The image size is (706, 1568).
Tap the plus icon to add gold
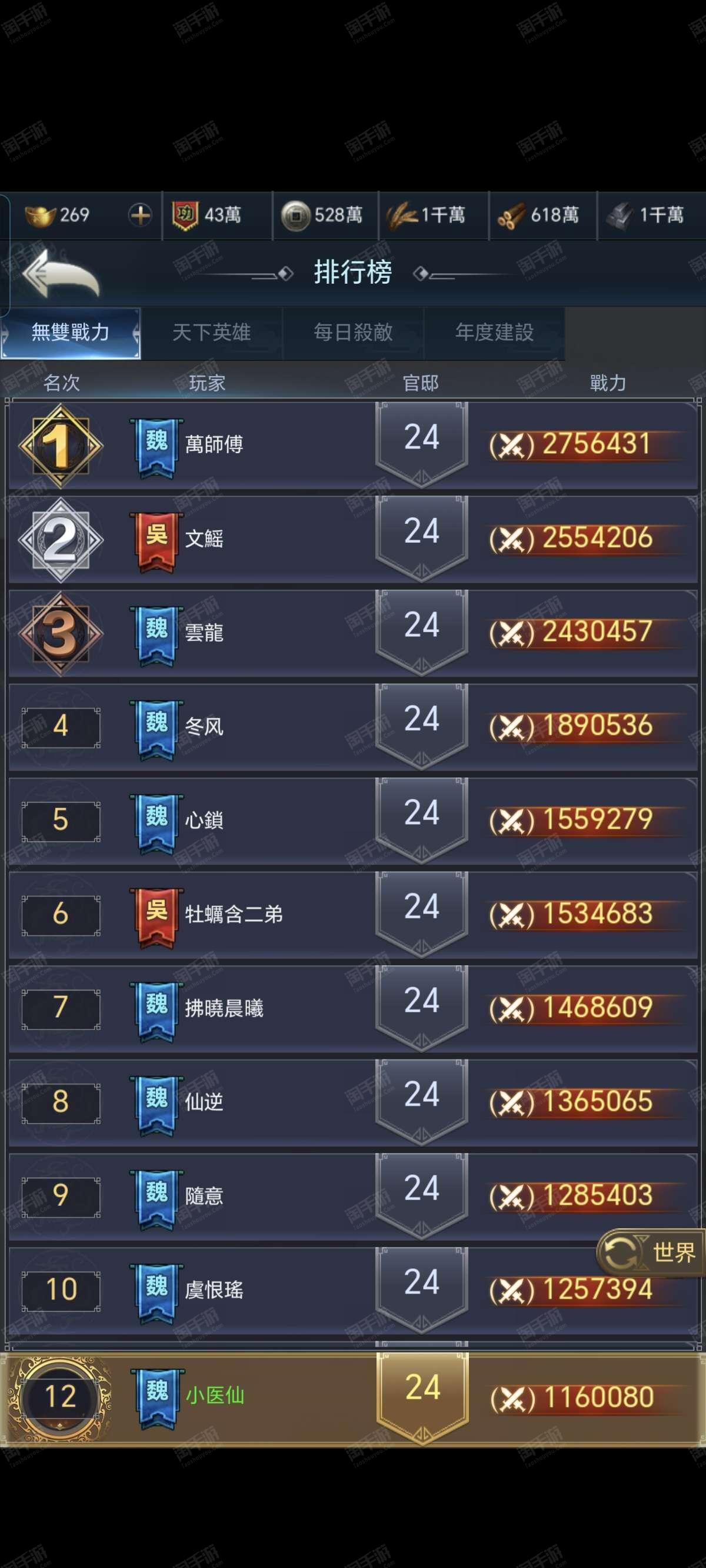click(140, 215)
